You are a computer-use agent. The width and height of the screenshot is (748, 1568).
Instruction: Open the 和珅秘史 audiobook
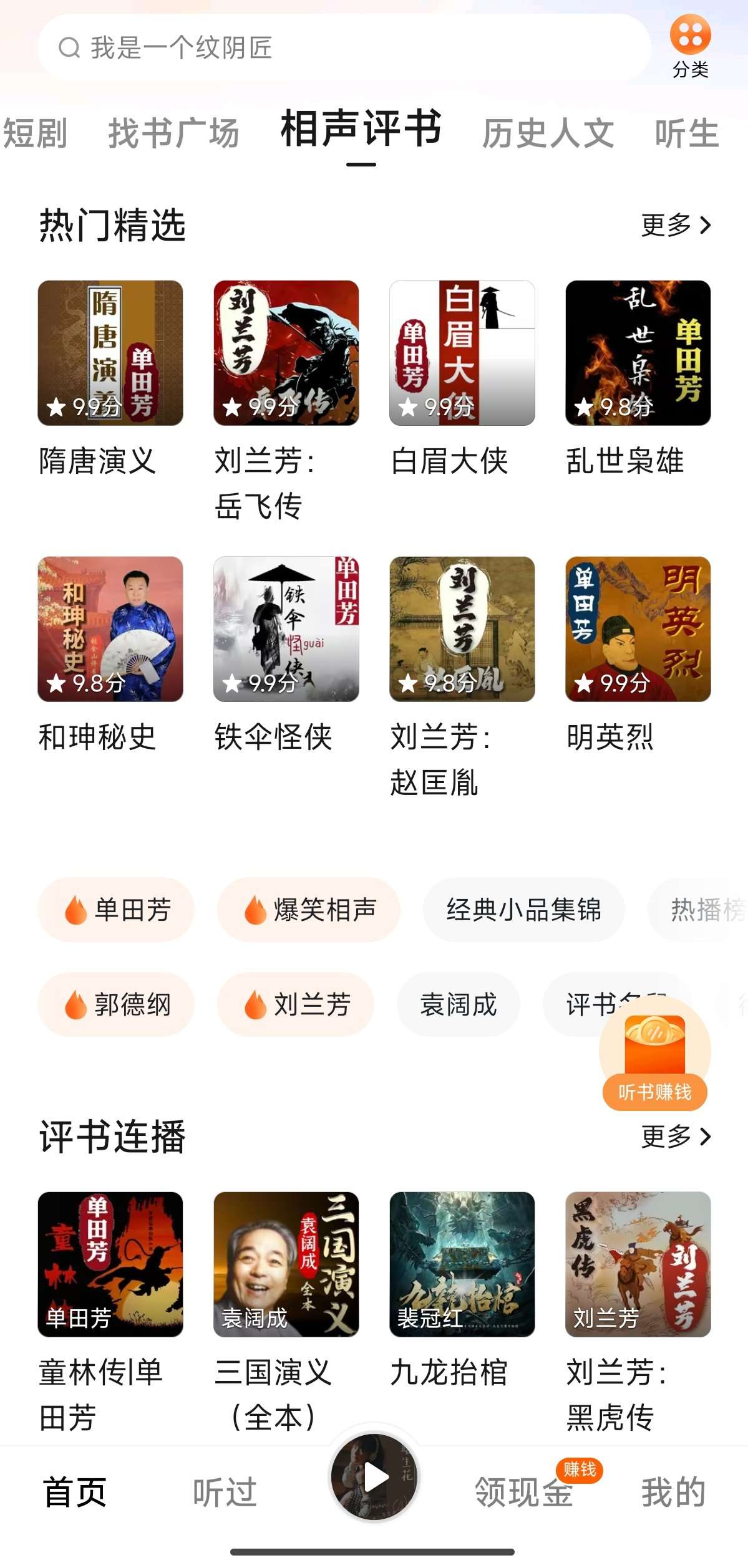pos(110,629)
